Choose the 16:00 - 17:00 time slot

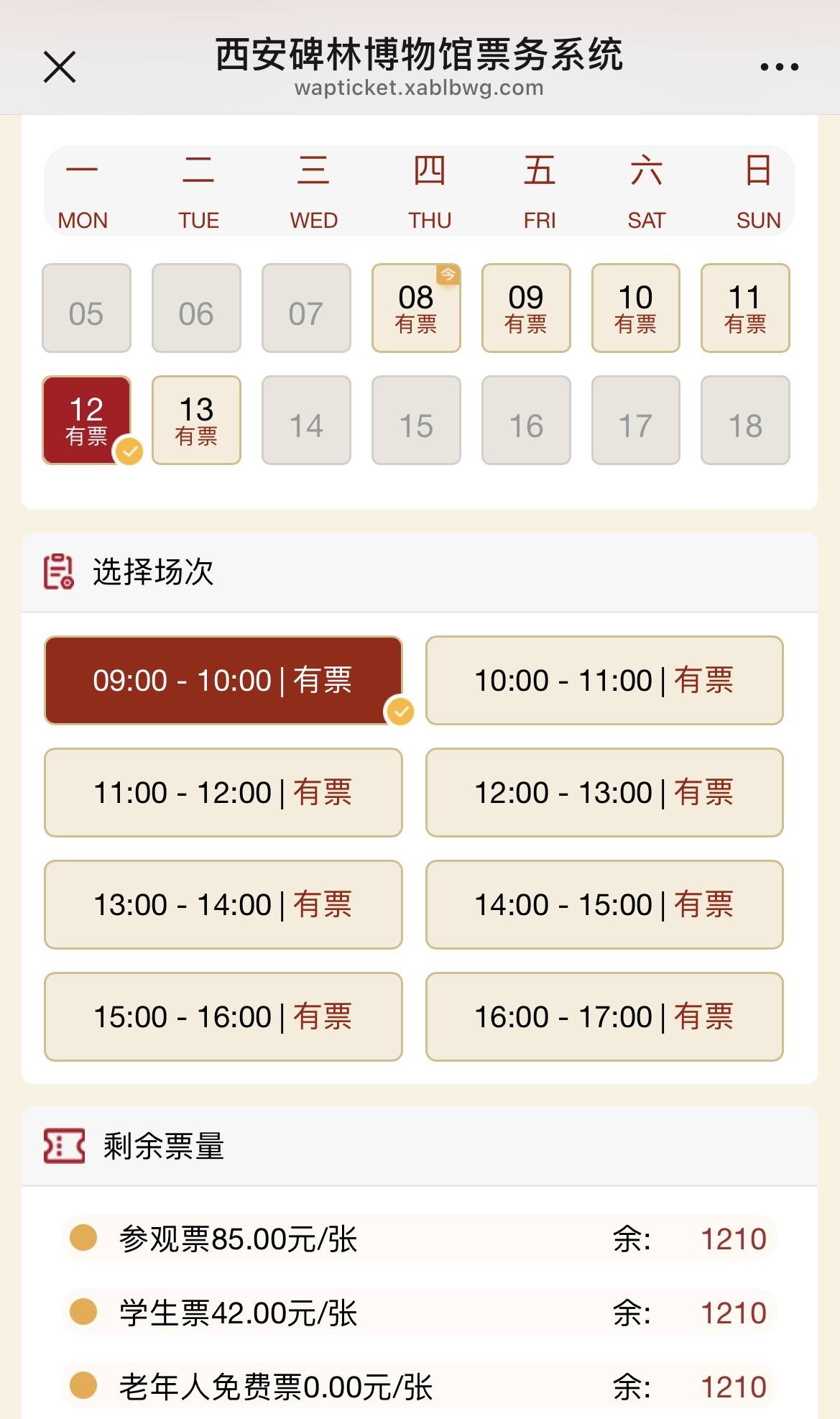tap(604, 1016)
